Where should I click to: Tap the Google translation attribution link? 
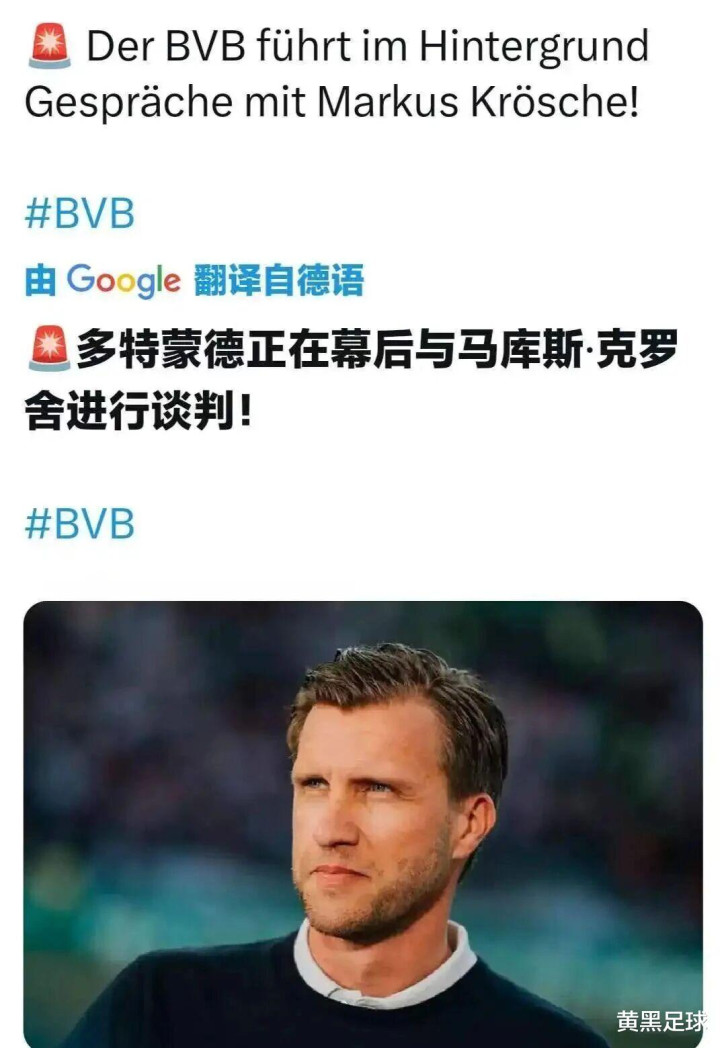click(194, 281)
